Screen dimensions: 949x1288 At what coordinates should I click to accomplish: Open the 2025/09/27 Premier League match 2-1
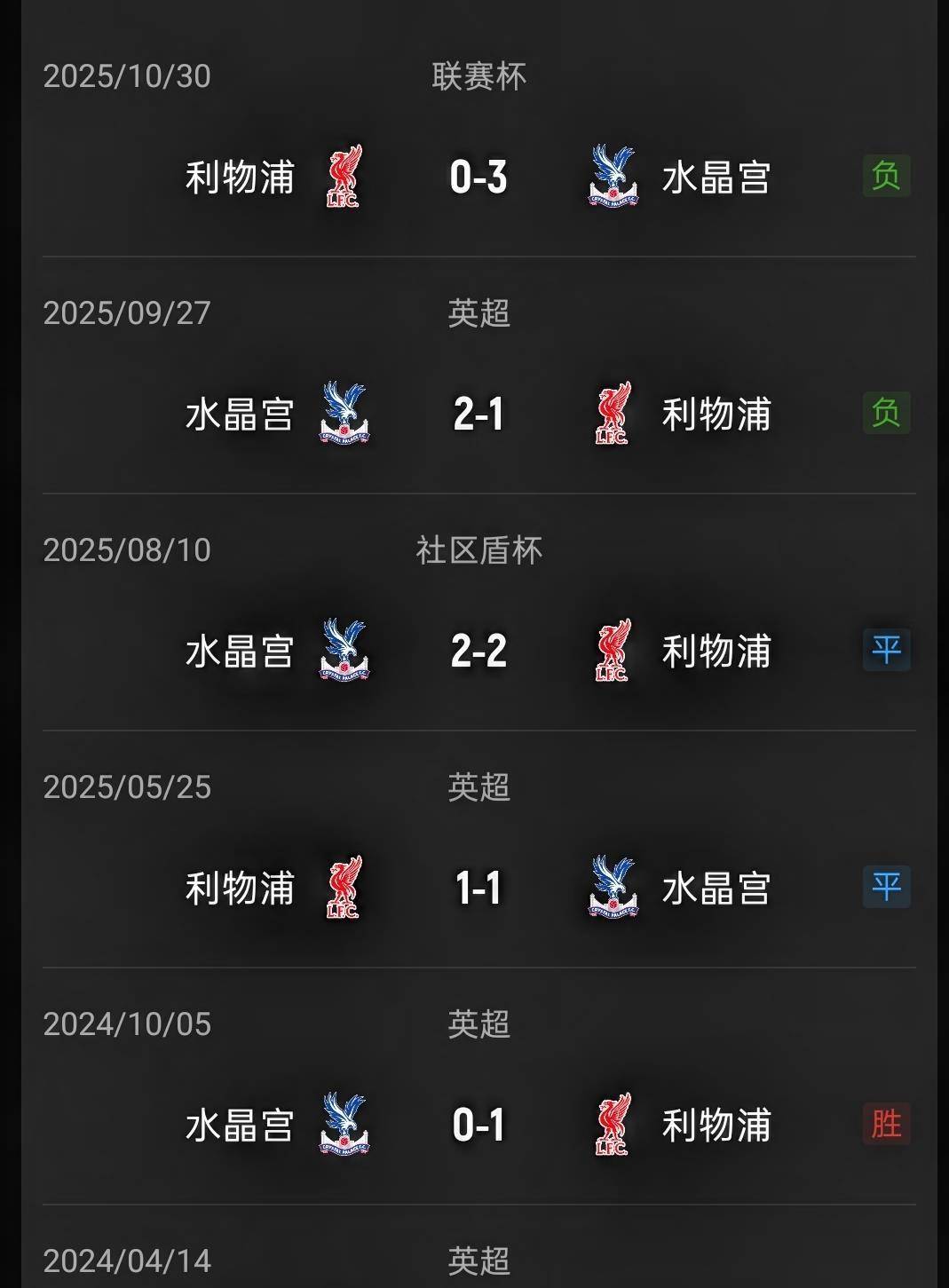478,414
